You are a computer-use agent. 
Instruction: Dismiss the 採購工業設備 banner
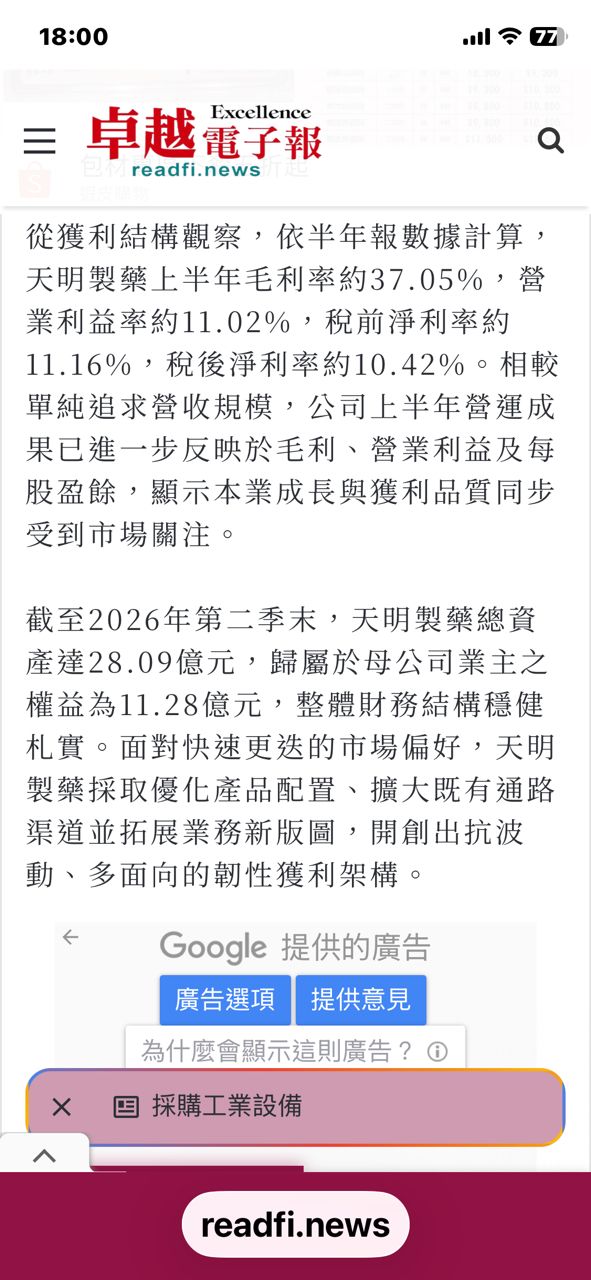click(62, 1107)
